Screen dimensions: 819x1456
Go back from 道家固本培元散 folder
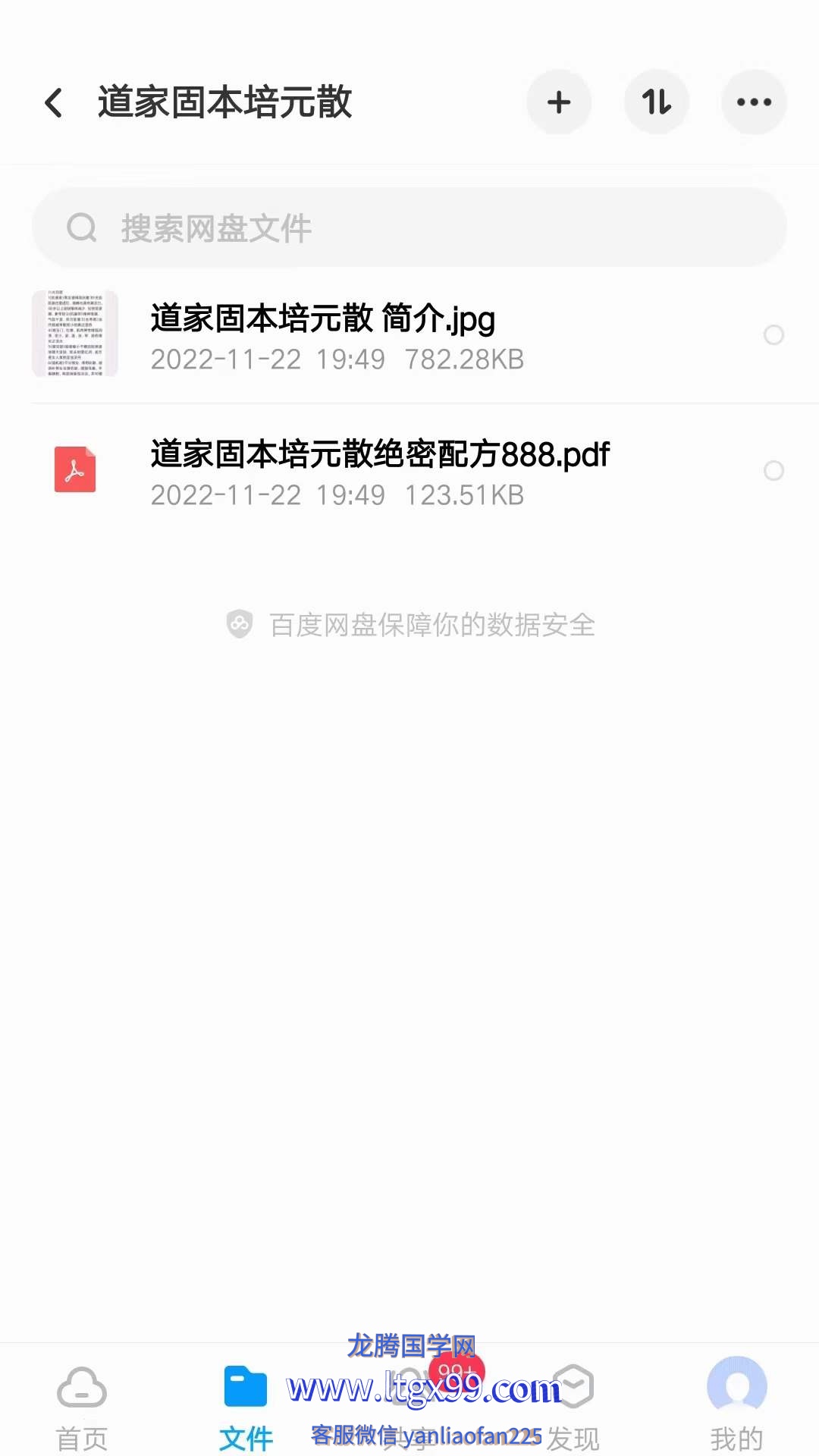[x=54, y=102]
